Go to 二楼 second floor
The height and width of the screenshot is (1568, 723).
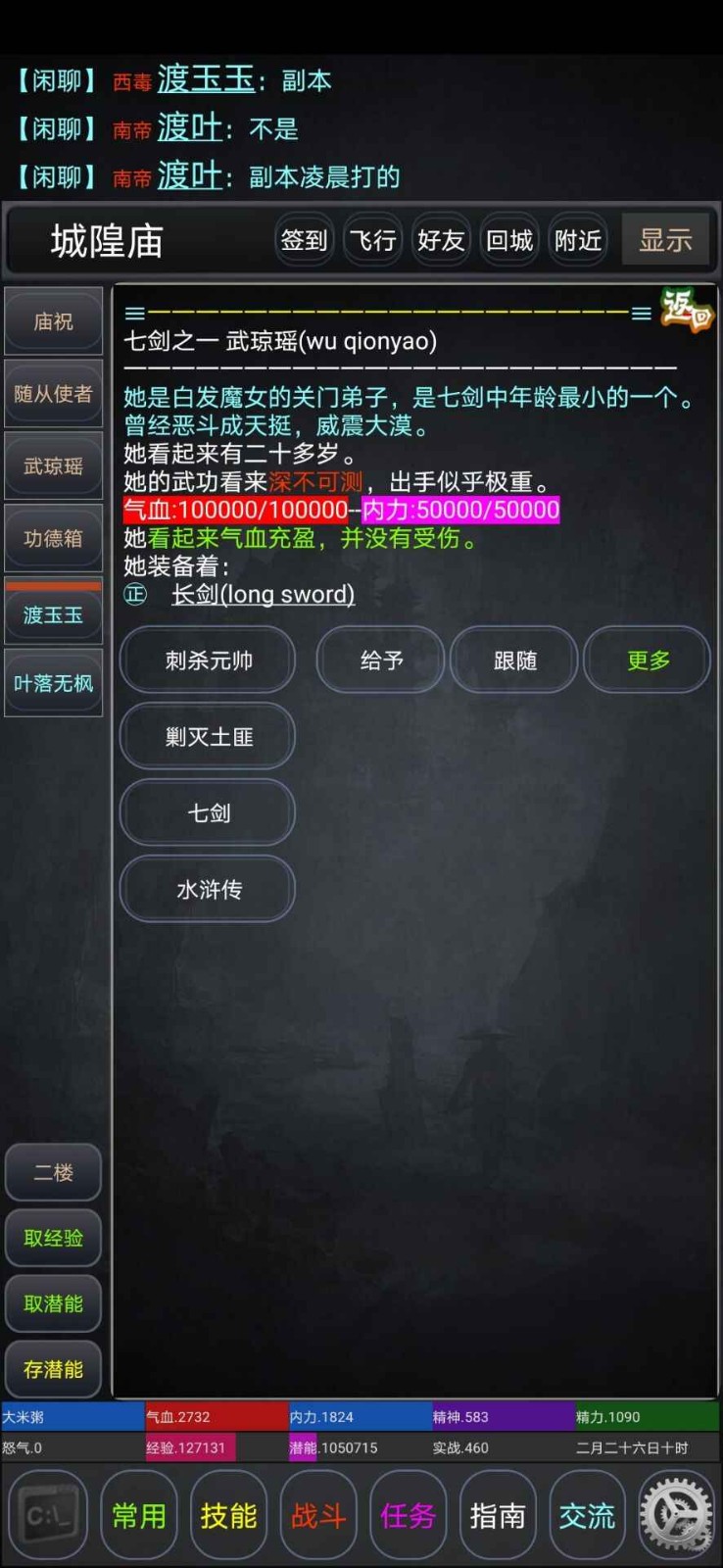(54, 1172)
